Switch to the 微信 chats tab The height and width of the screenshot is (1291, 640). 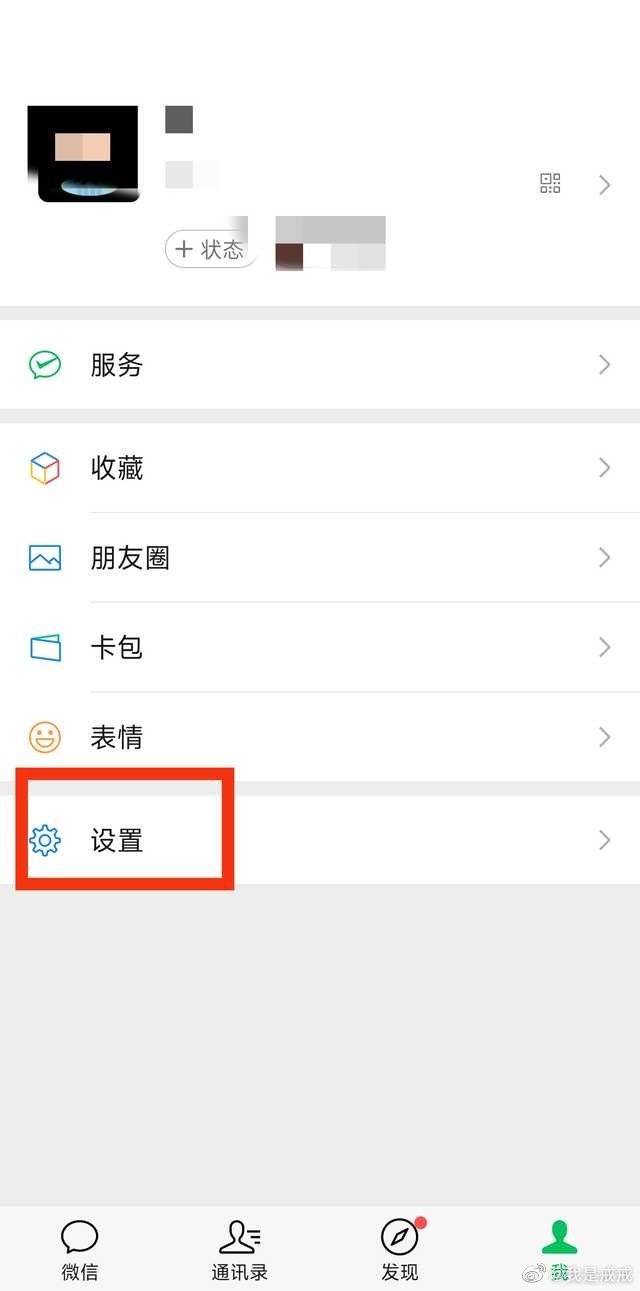80,1250
